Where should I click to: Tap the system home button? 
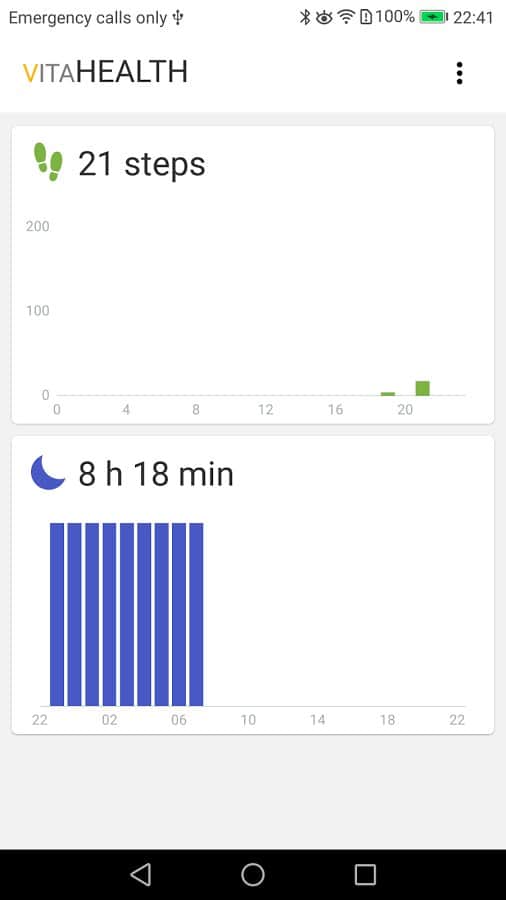(x=252, y=874)
